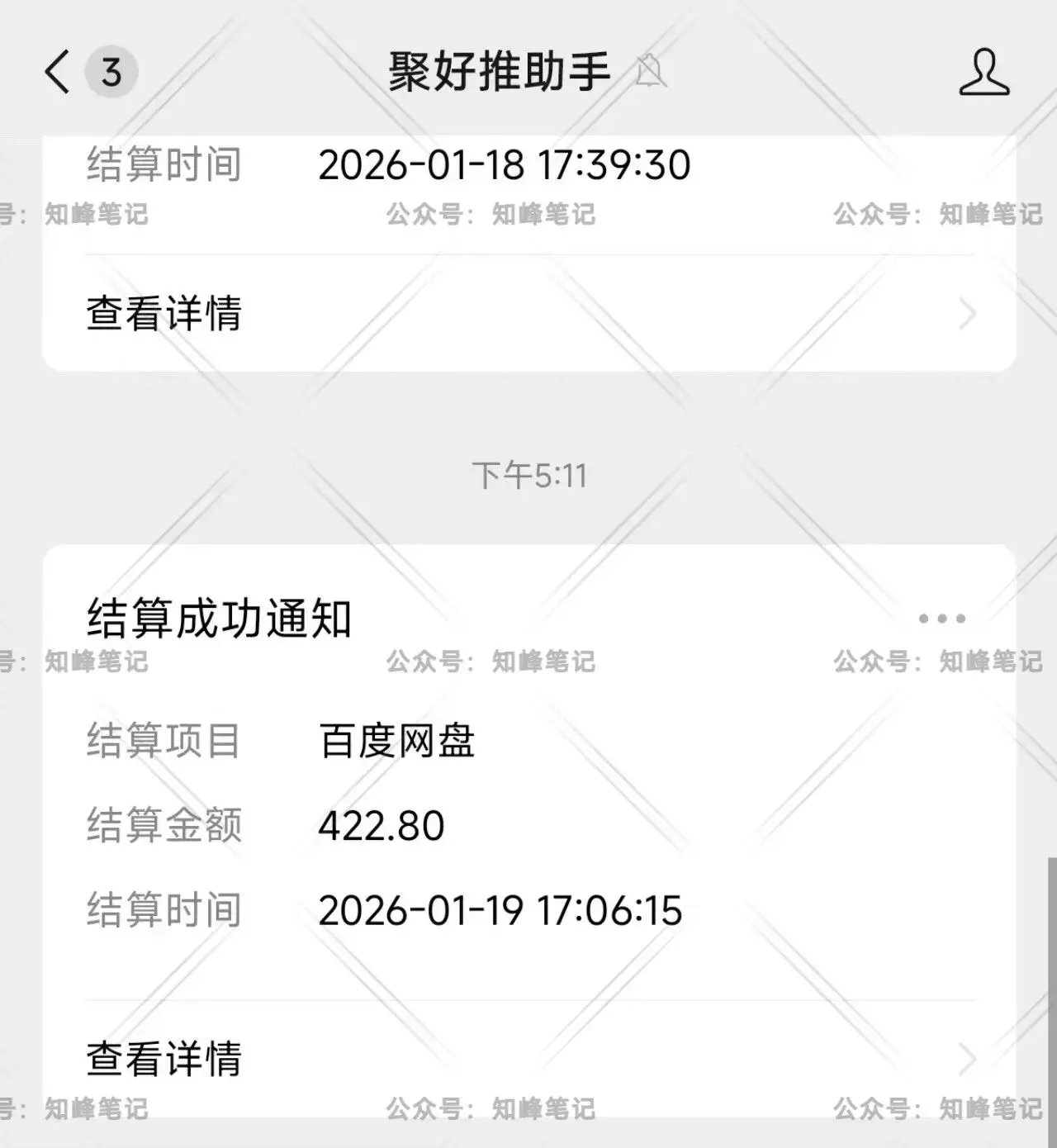Tap the settlement time 2026-01-19 17:06:15

pos(500,911)
